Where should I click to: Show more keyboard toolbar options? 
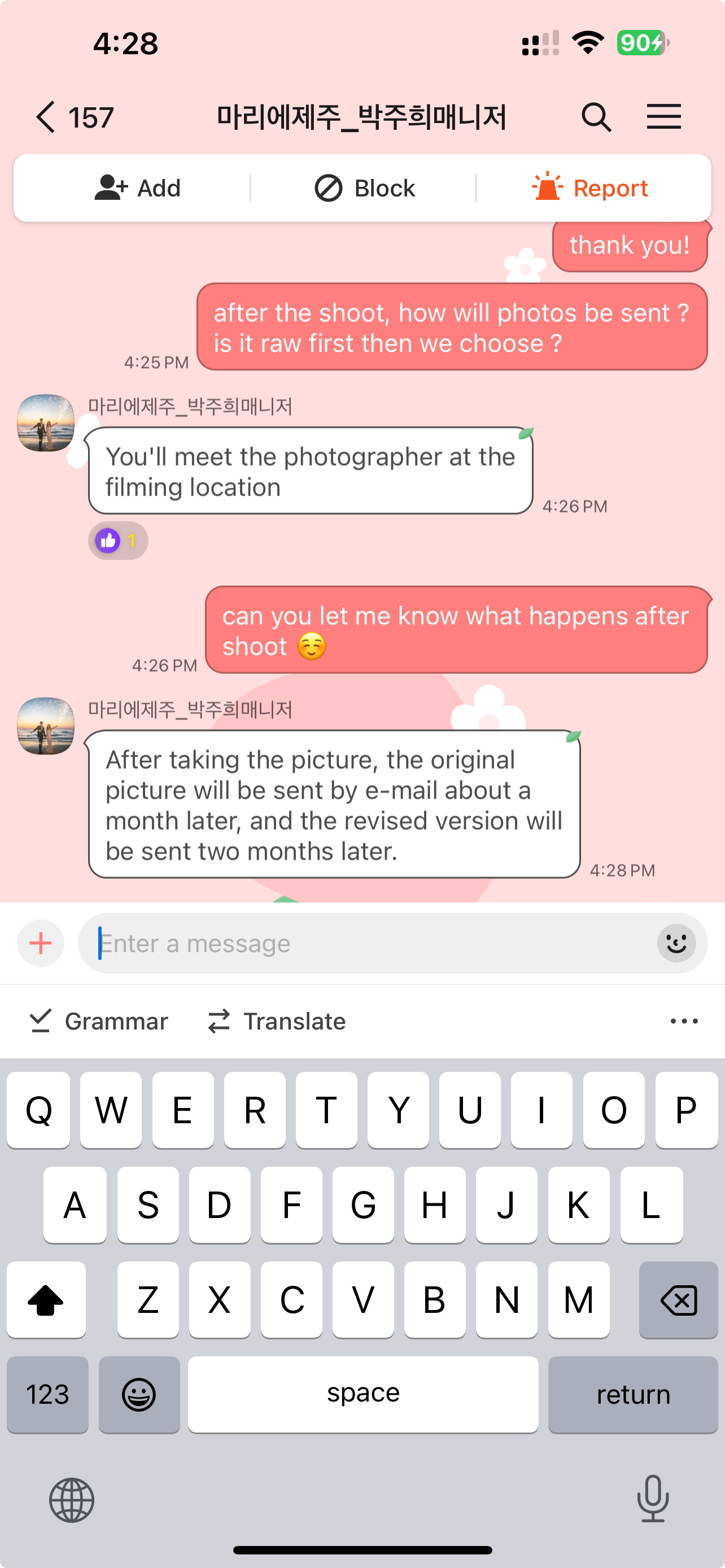tap(684, 1022)
